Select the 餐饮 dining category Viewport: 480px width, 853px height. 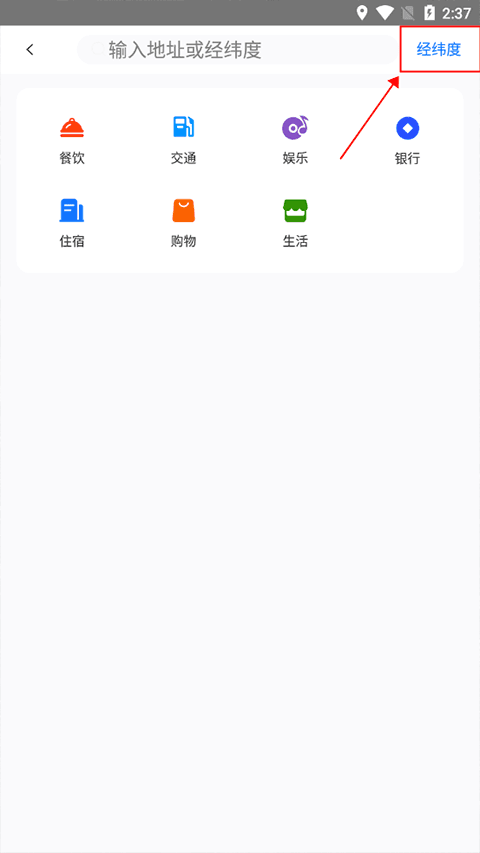72,140
